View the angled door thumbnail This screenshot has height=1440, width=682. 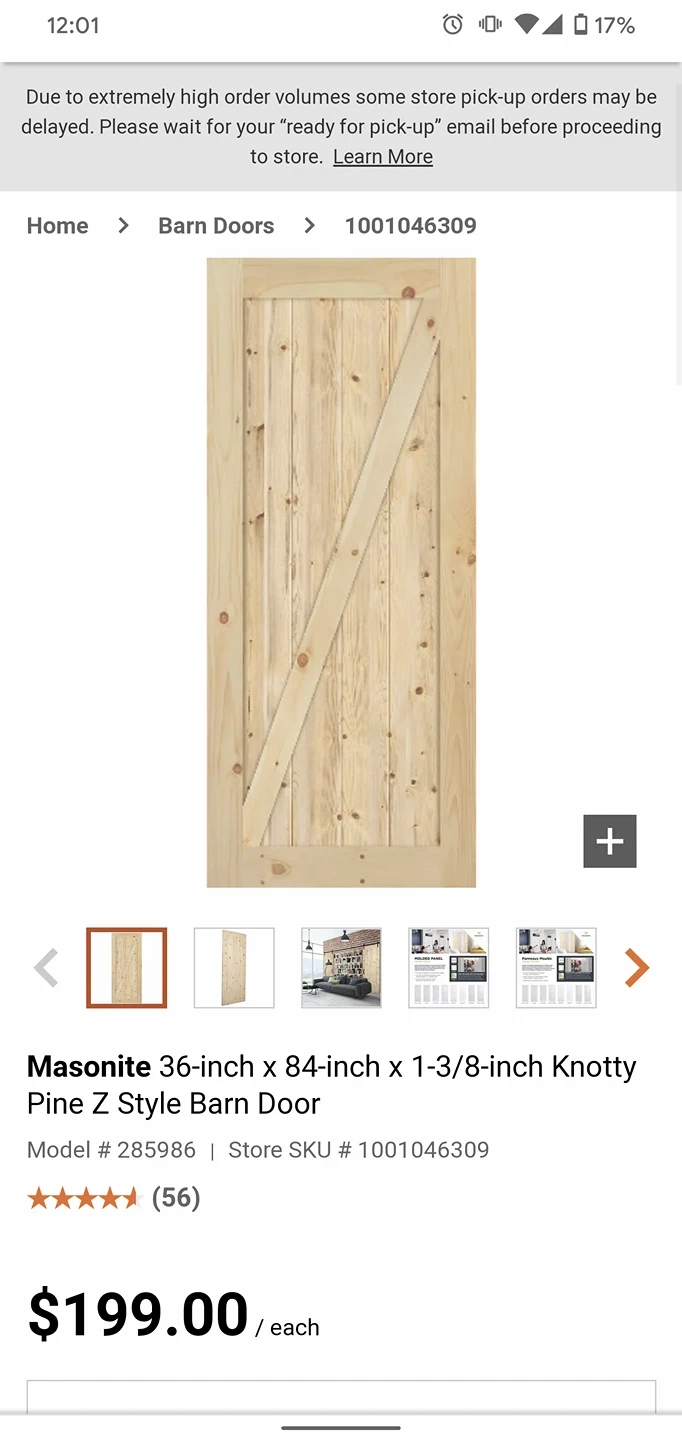234,968
